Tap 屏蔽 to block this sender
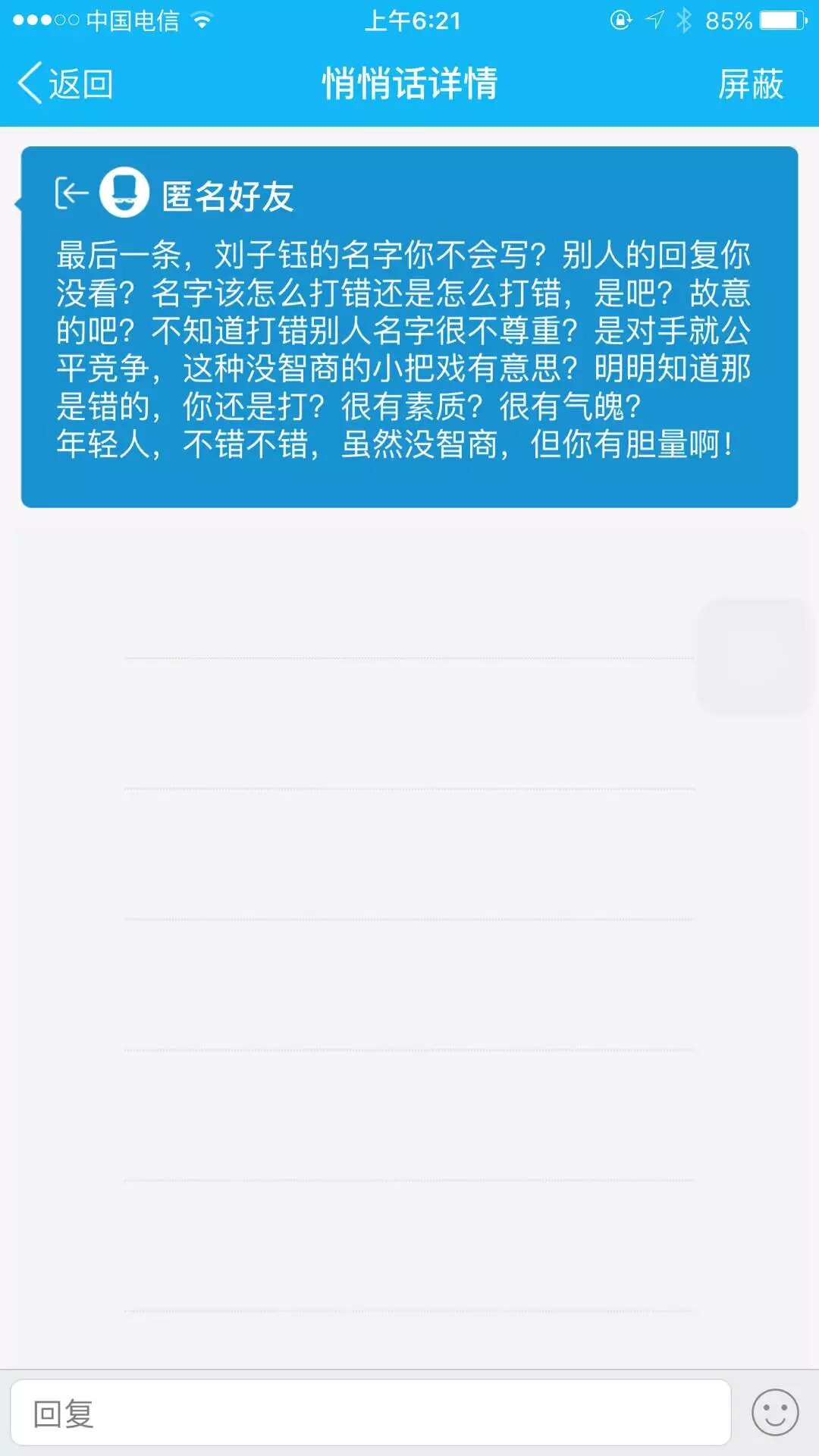The image size is (819, 1456). point(750,83)
